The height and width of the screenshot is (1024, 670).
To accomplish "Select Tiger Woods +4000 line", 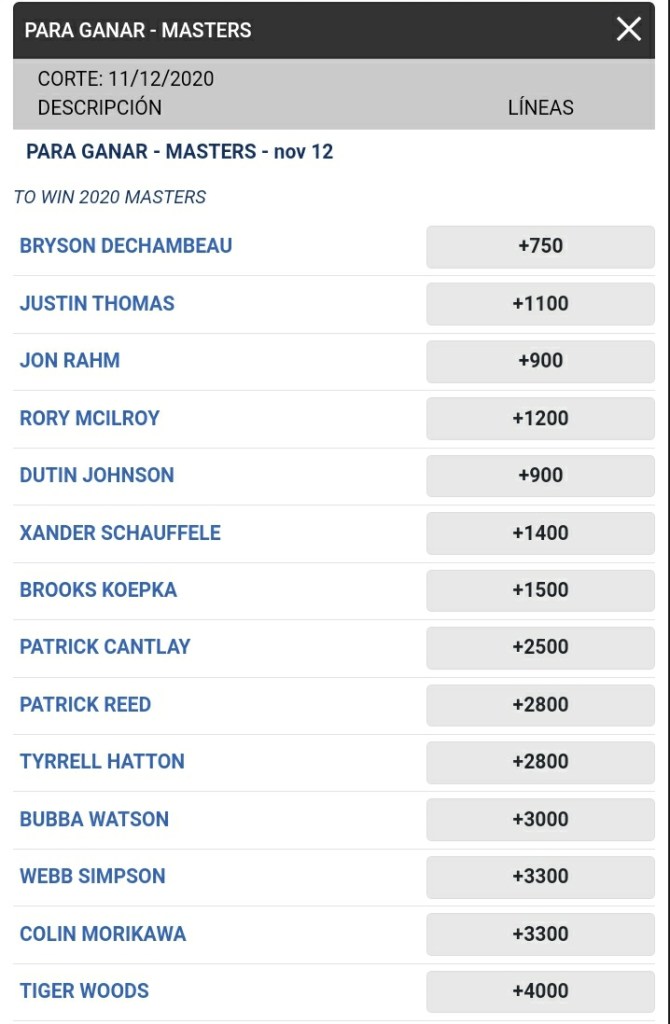I will [x=540, y=991].
